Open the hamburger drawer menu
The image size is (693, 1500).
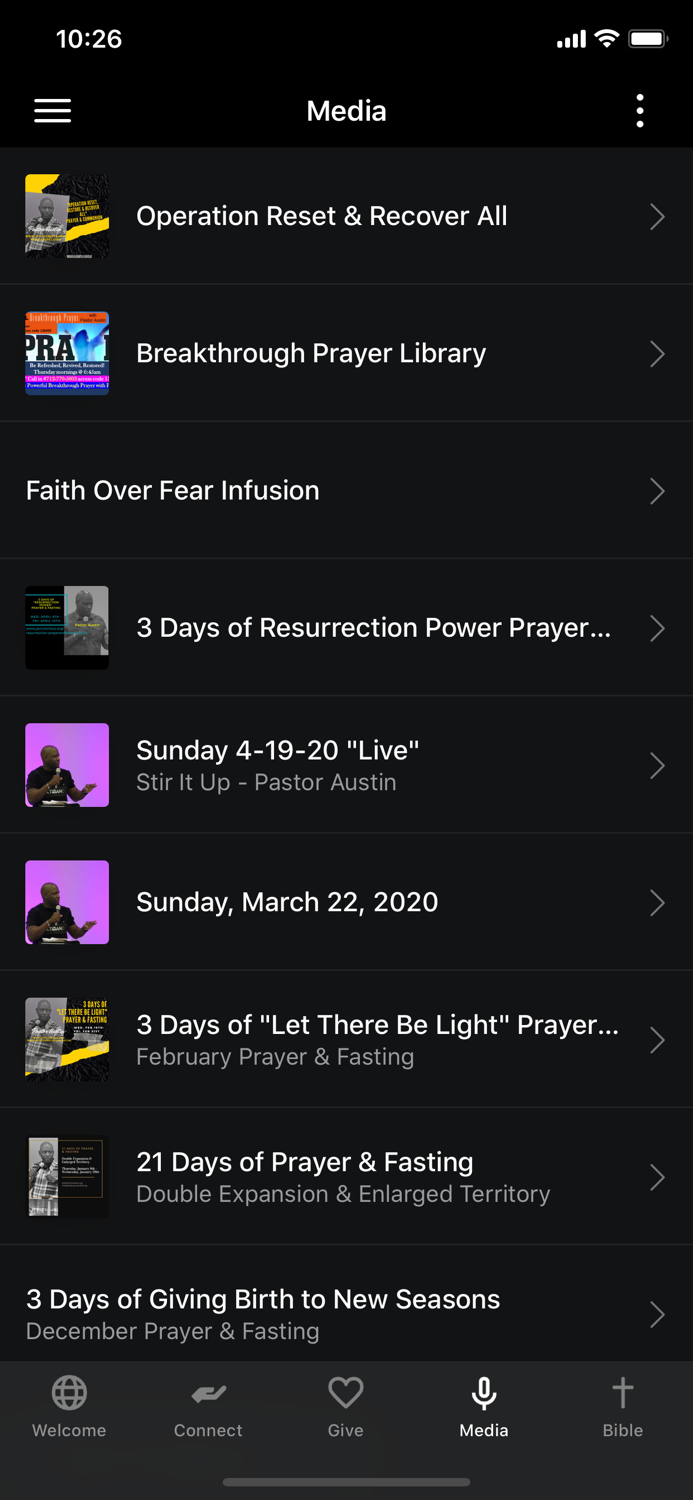(x=53, y=111)
